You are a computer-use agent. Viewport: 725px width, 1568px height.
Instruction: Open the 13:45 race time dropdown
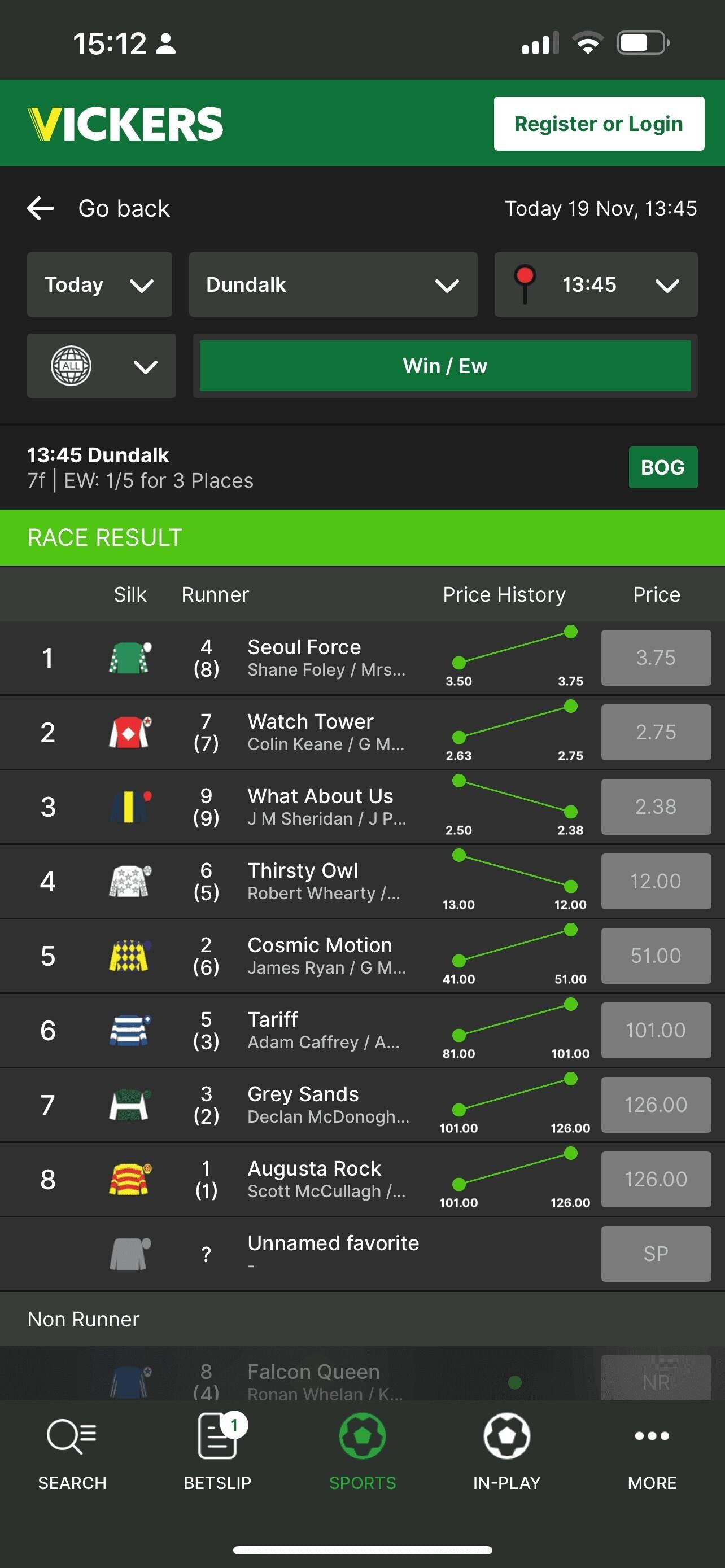pos(595,285)
